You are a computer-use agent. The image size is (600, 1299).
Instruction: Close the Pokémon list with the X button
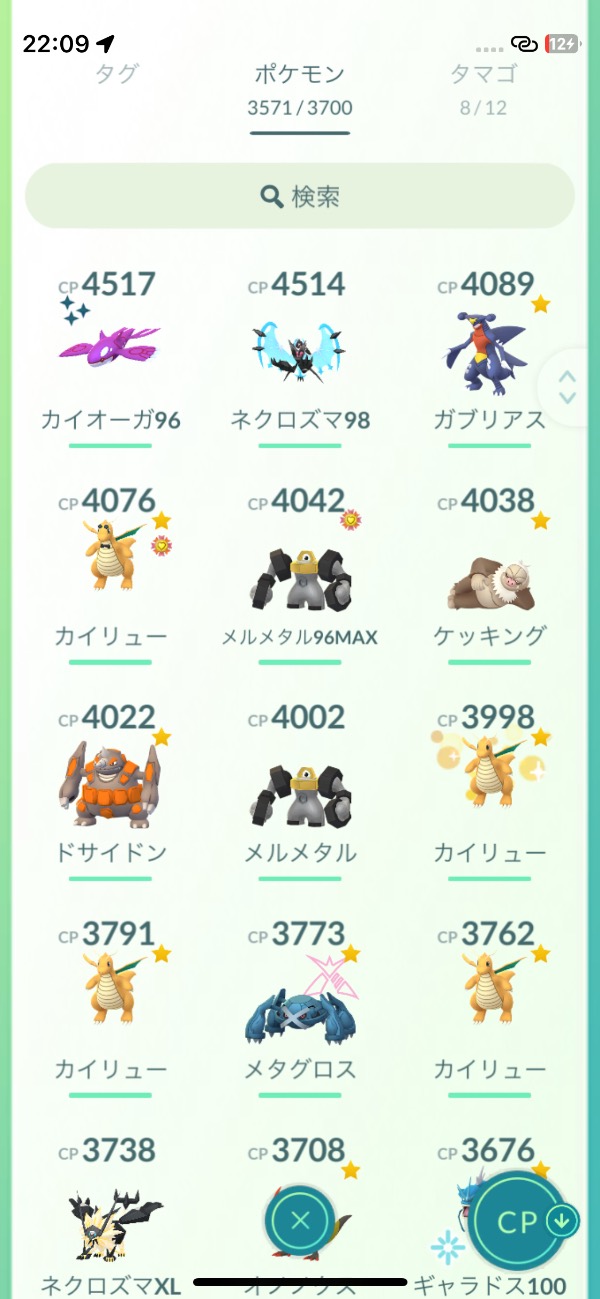point(300,1219)
